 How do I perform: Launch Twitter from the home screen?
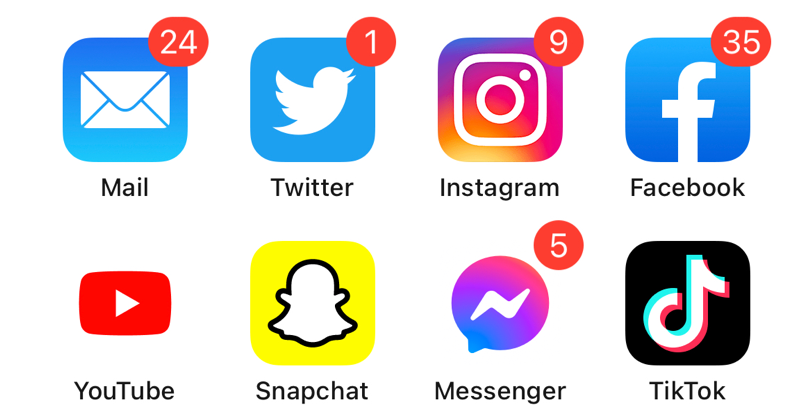tap(312, 100)
